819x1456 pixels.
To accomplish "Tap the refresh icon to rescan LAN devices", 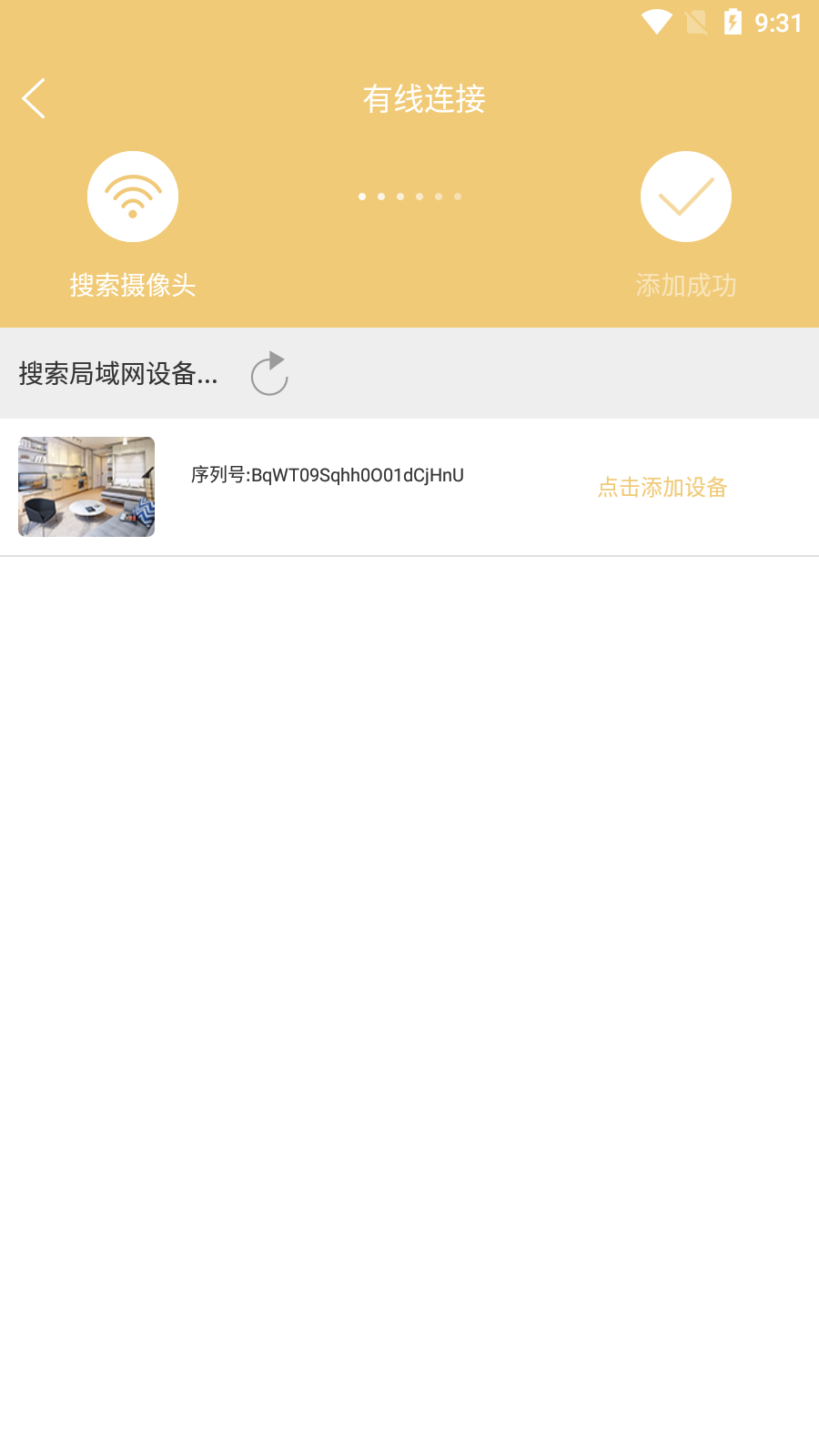I will (269, 374).
